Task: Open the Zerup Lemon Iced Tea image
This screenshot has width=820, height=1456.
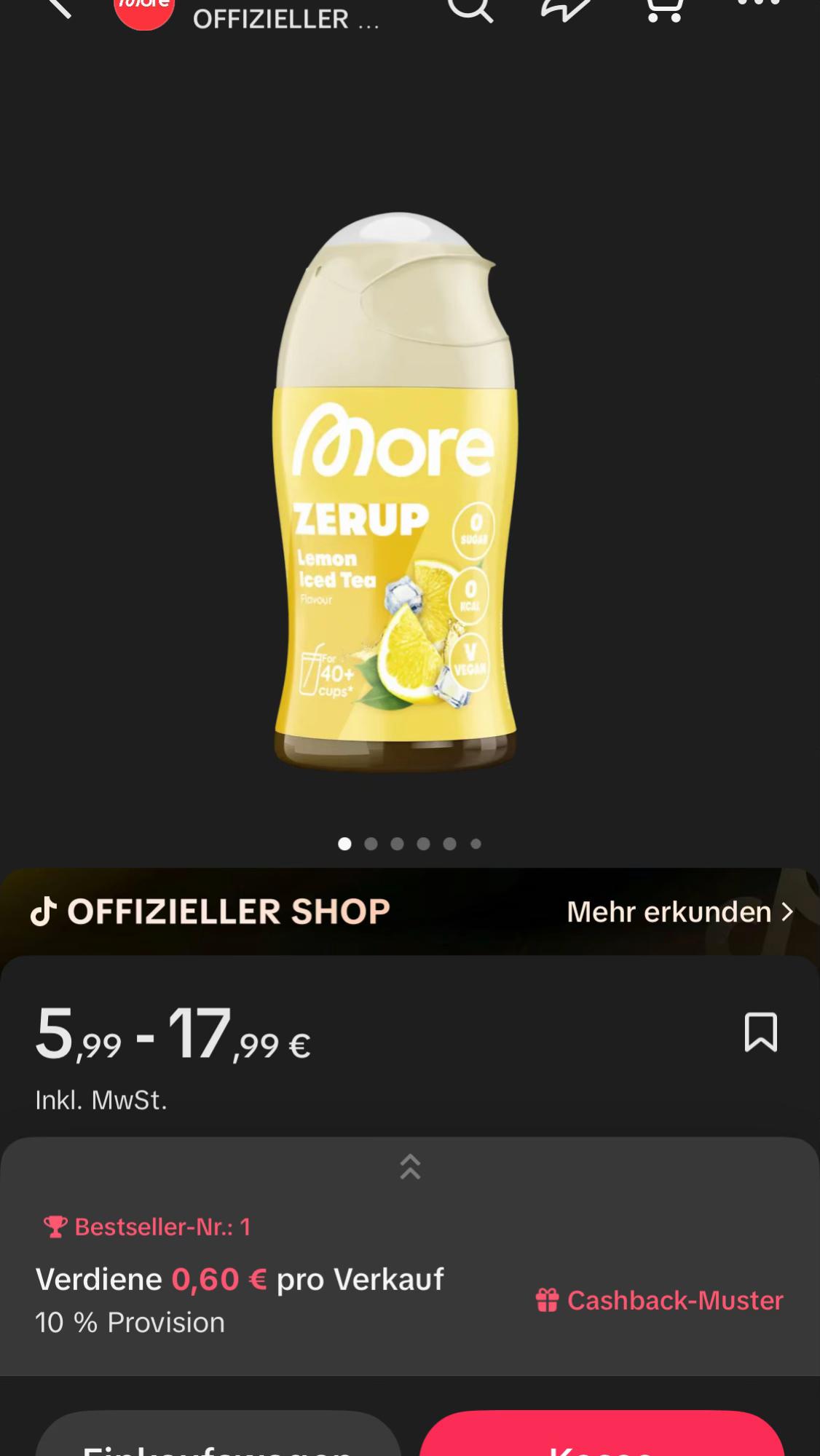Action: click(395, 492)
